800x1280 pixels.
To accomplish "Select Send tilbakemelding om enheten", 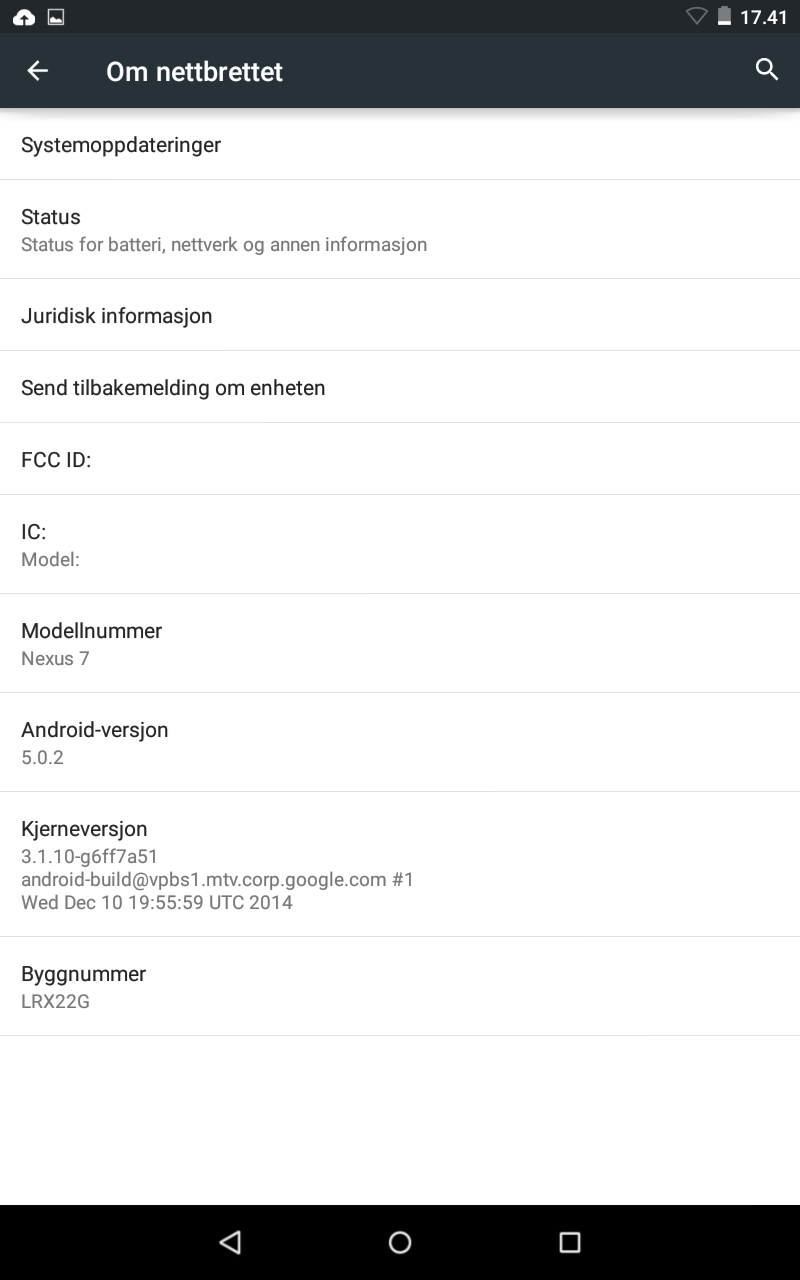I will click(400, 387).
